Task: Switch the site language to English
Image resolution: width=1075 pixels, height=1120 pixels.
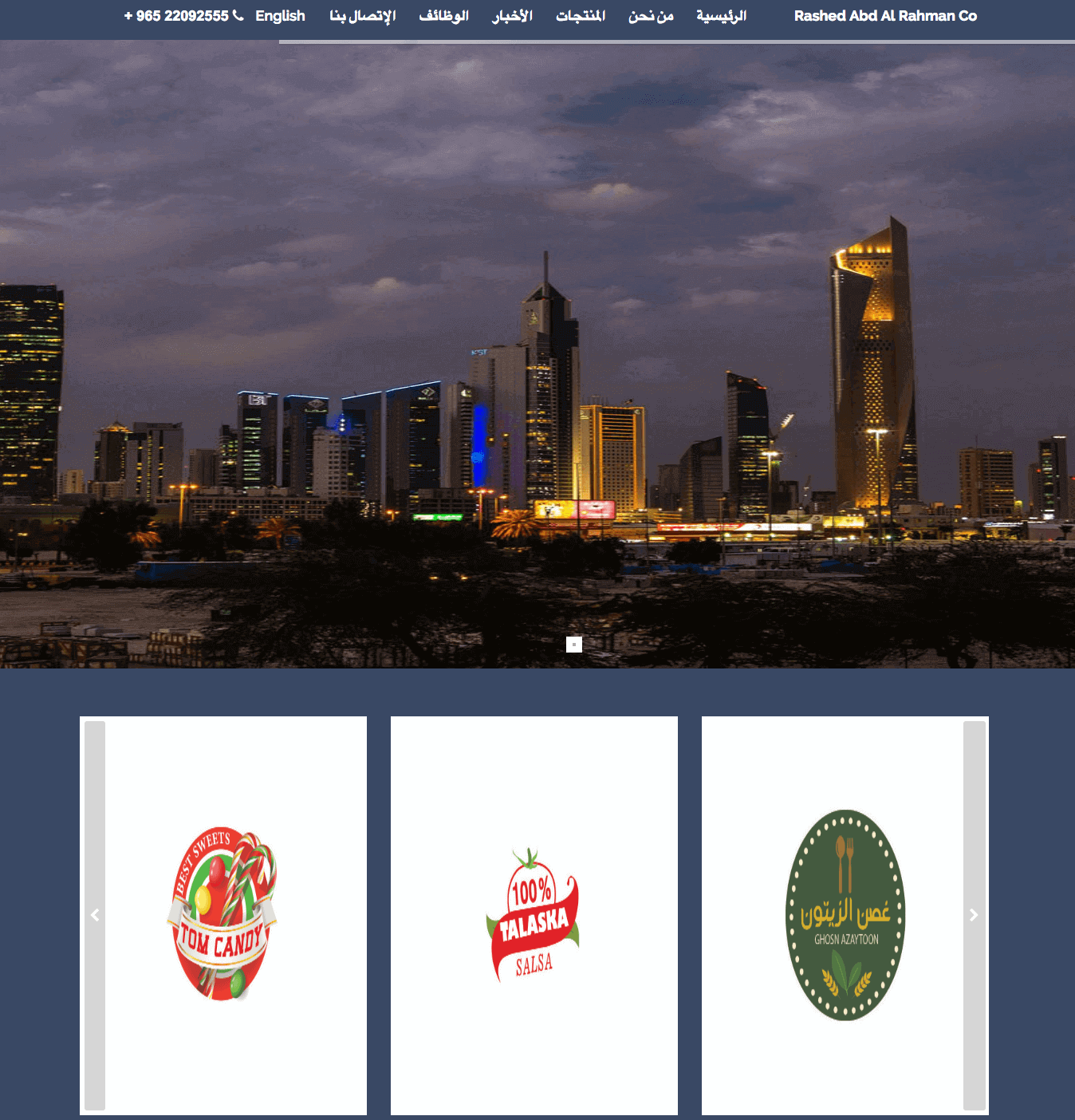Action: pyautogui.click(x=280, y=16)
